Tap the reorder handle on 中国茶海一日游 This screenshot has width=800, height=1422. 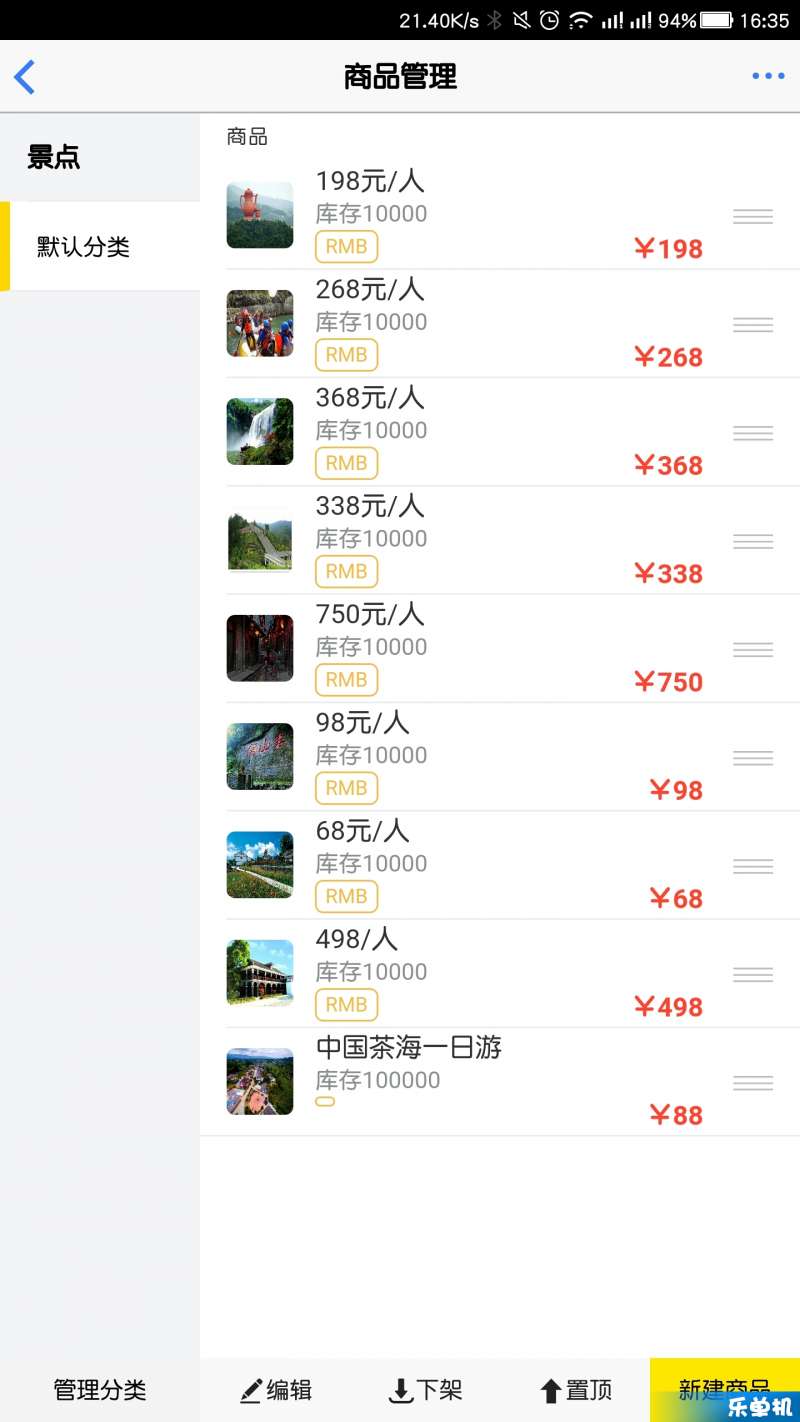[753, 1083]
